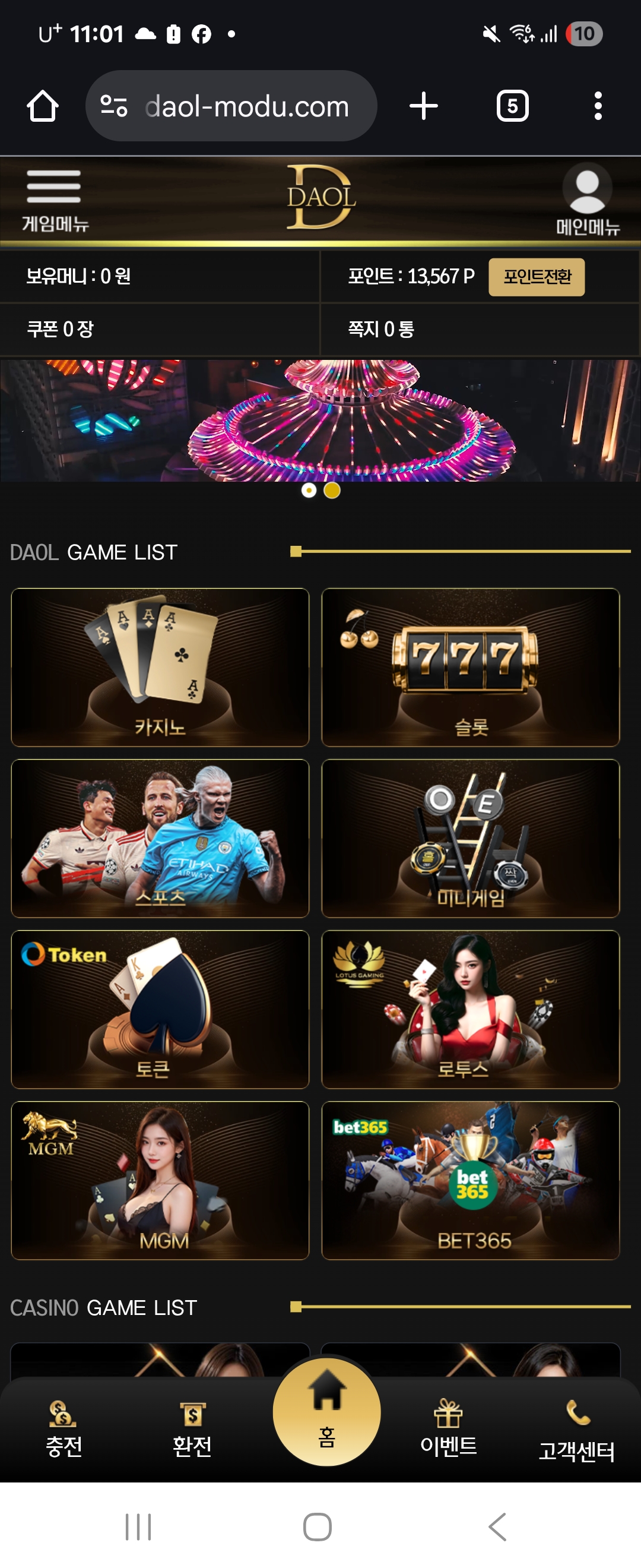The height and width of the screenshot is (1568, 641).
Task: Open the 미니게임 tile
Action: tap(470, 838)
